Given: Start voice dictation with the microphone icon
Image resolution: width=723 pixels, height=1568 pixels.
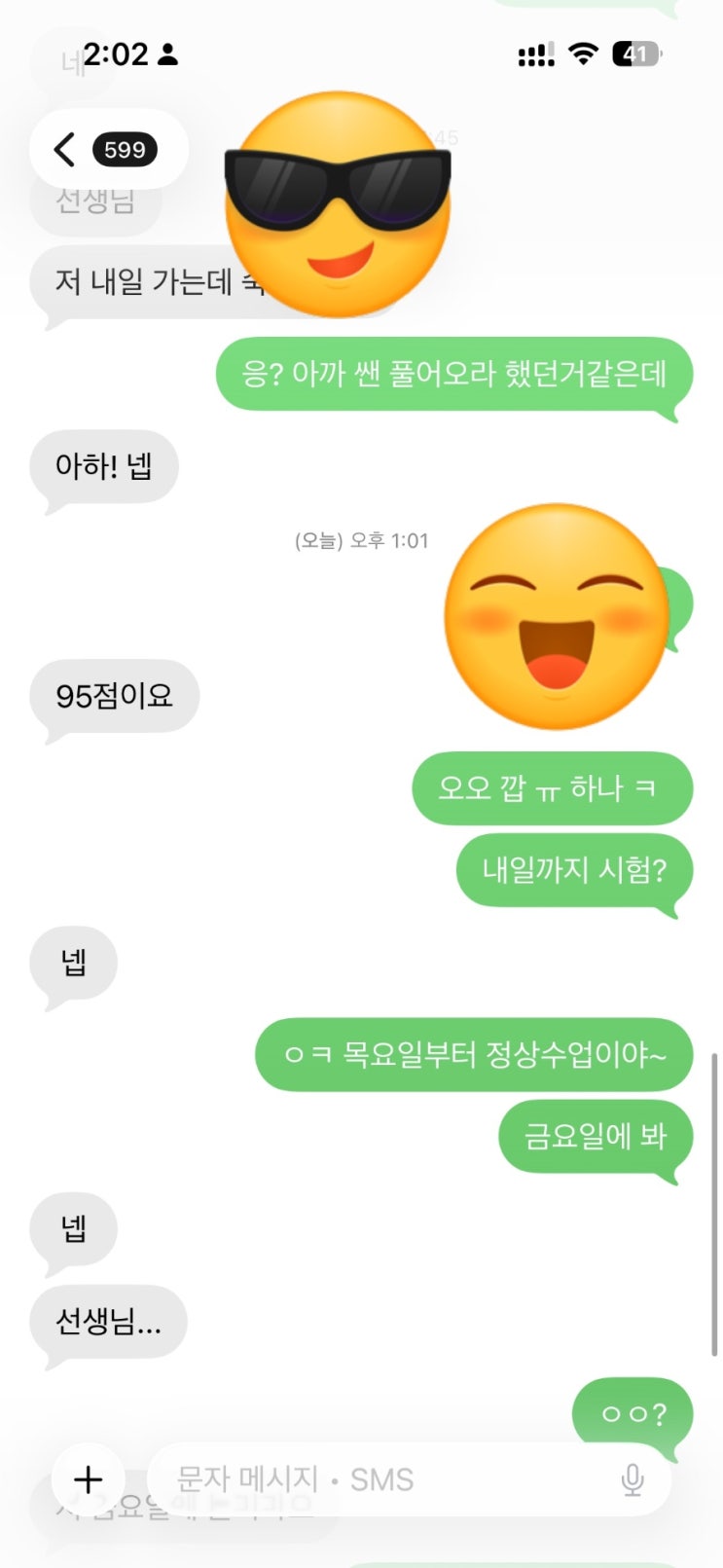Looking at the screenshot, I should coord(633,1479).
